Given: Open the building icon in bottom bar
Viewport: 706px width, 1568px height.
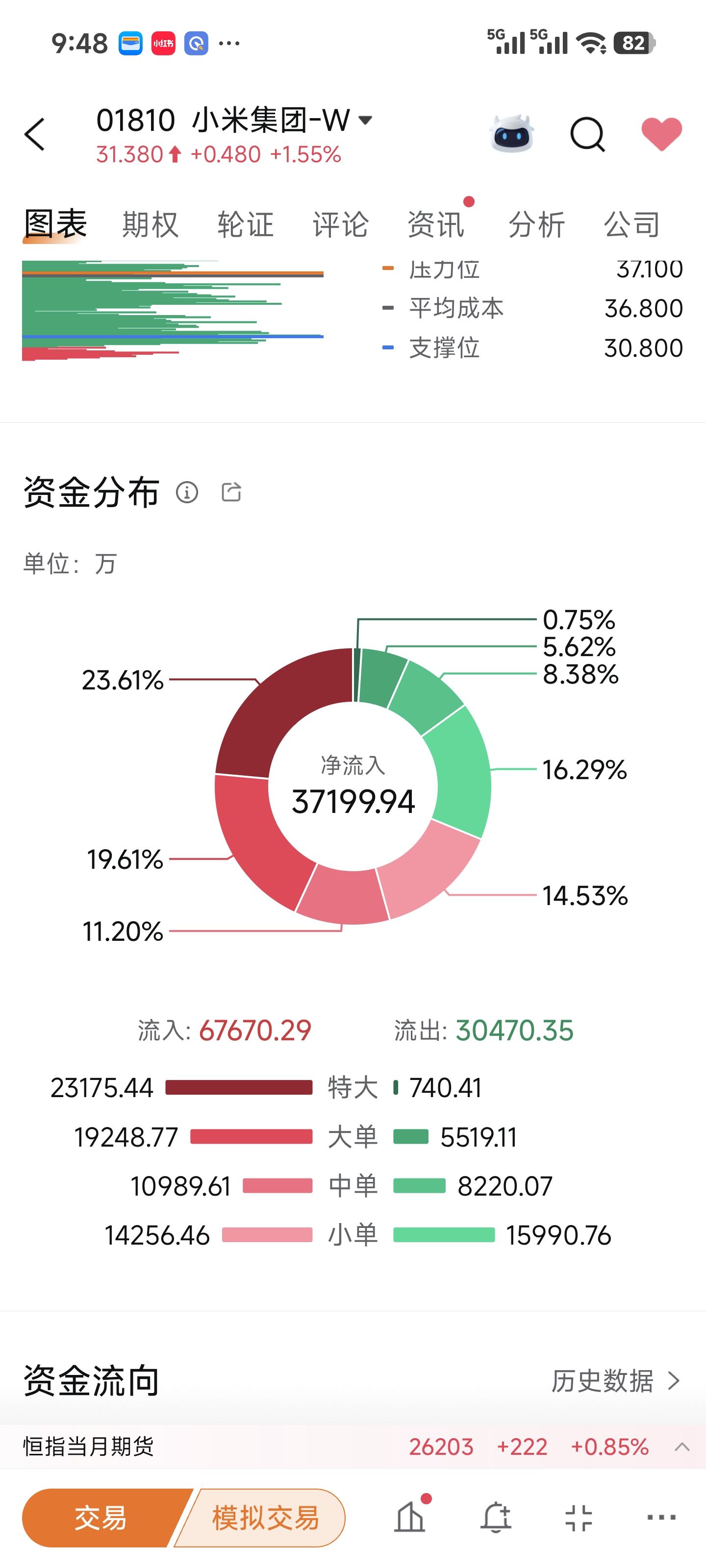Looking at the screenshot, I should pos(410,1518).
